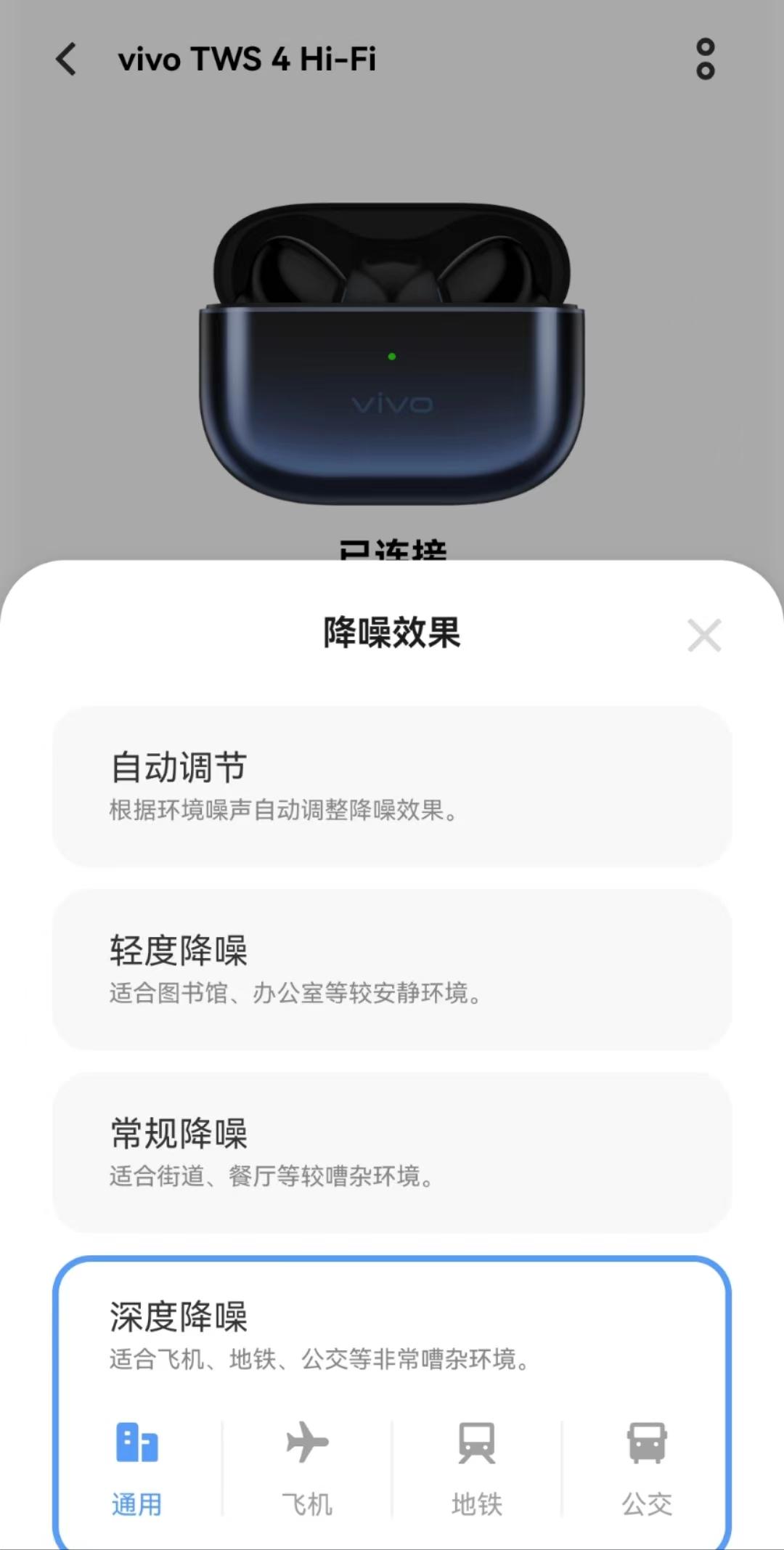Tap the vivo TWS 4 Hi-Fi title
Image resolution: width=784 pixels, height=1550 pixels.
(x=247, y=60)
